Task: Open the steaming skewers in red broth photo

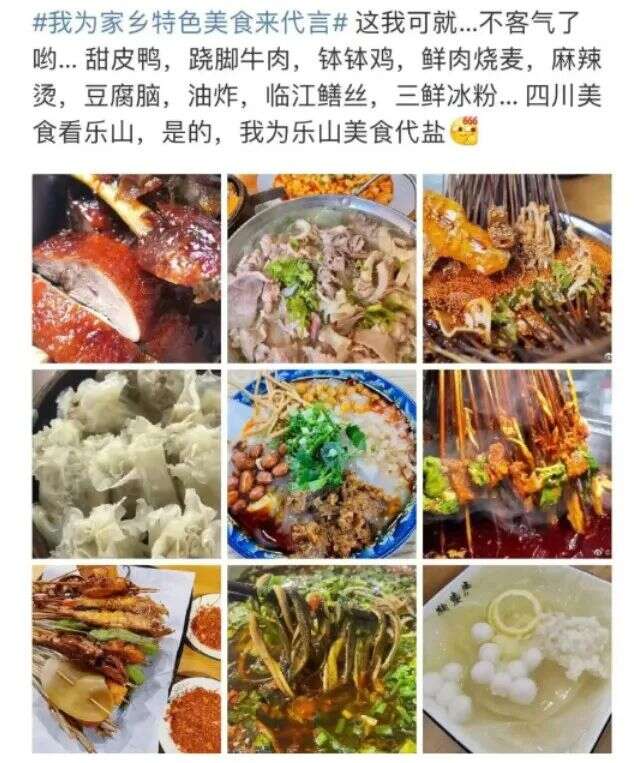Action: coord(517,464)
